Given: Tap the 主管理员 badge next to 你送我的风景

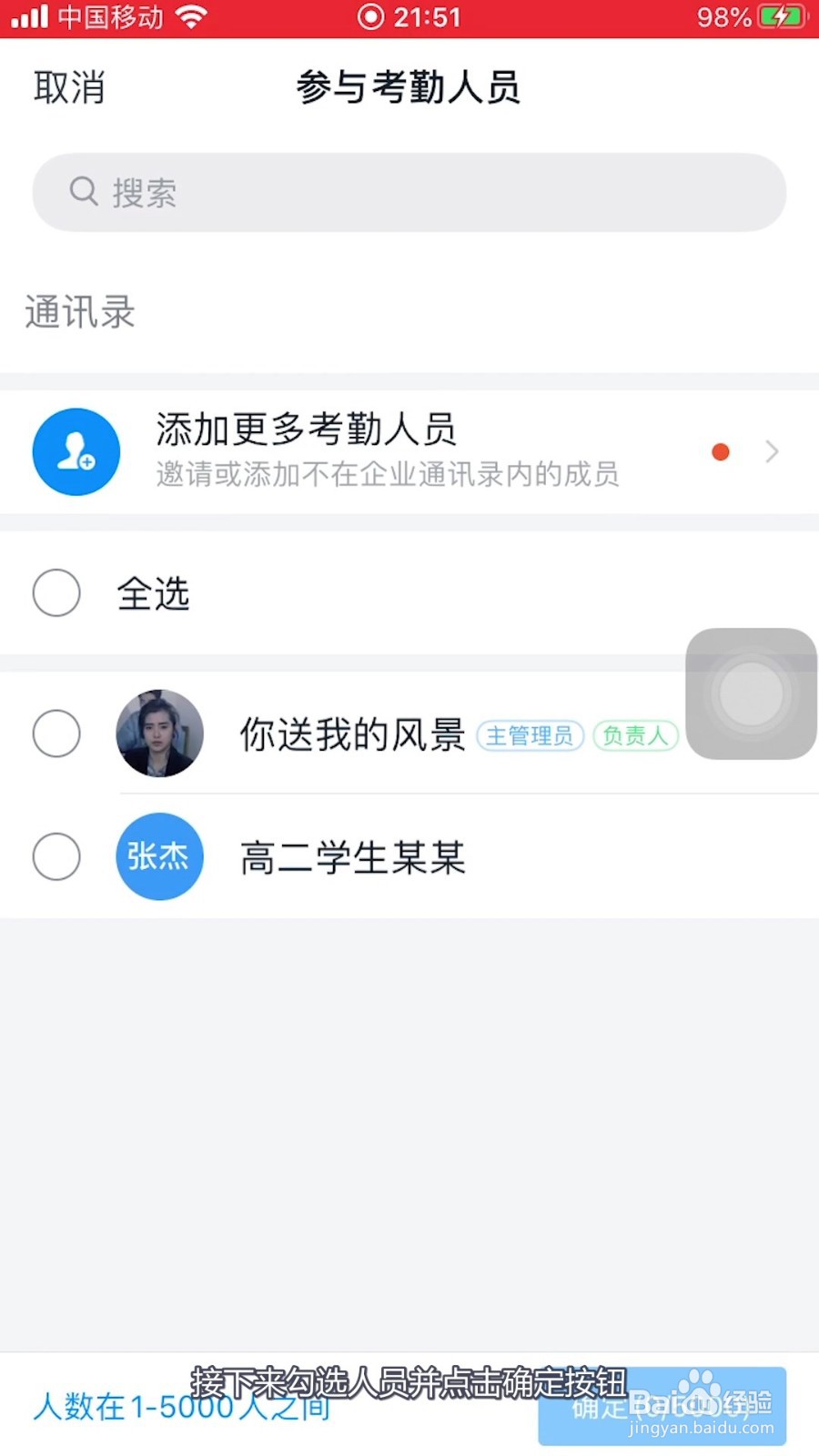Looking at the screenshot, I should tap(531, 735).
